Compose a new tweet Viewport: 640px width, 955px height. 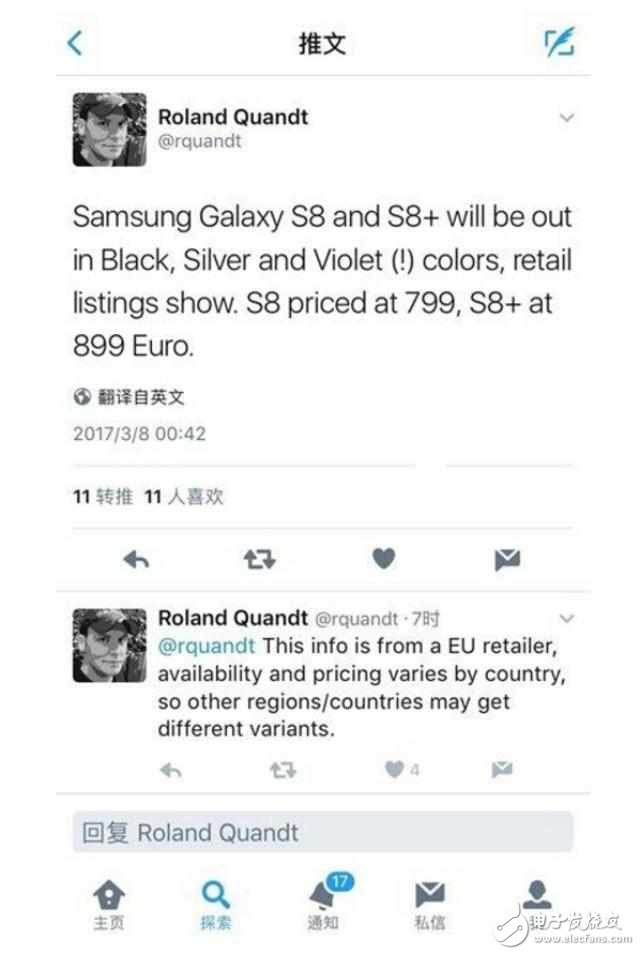coord(558,43)
